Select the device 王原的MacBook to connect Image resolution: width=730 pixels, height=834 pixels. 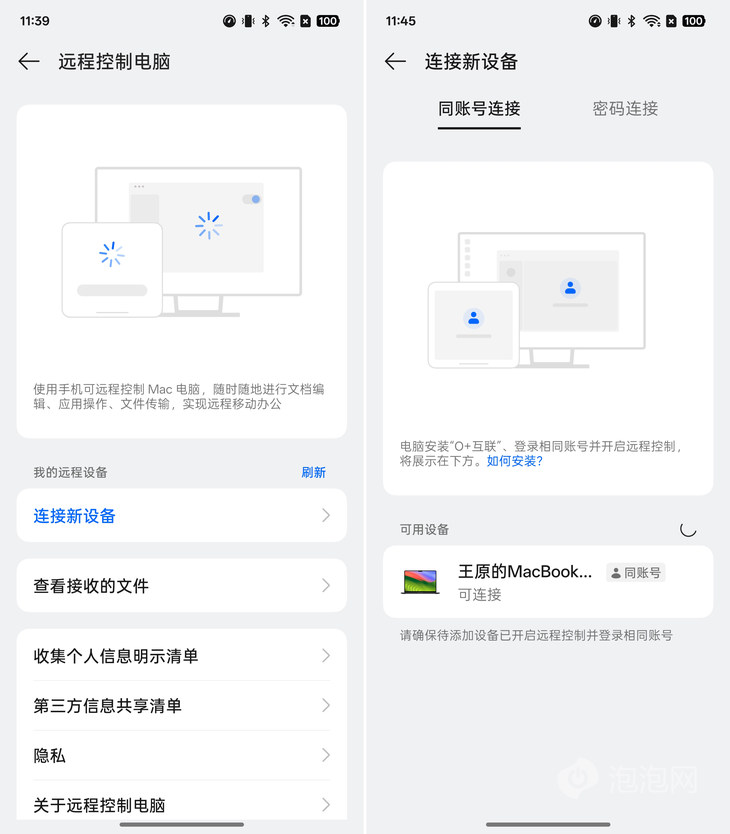click(547, 582)
